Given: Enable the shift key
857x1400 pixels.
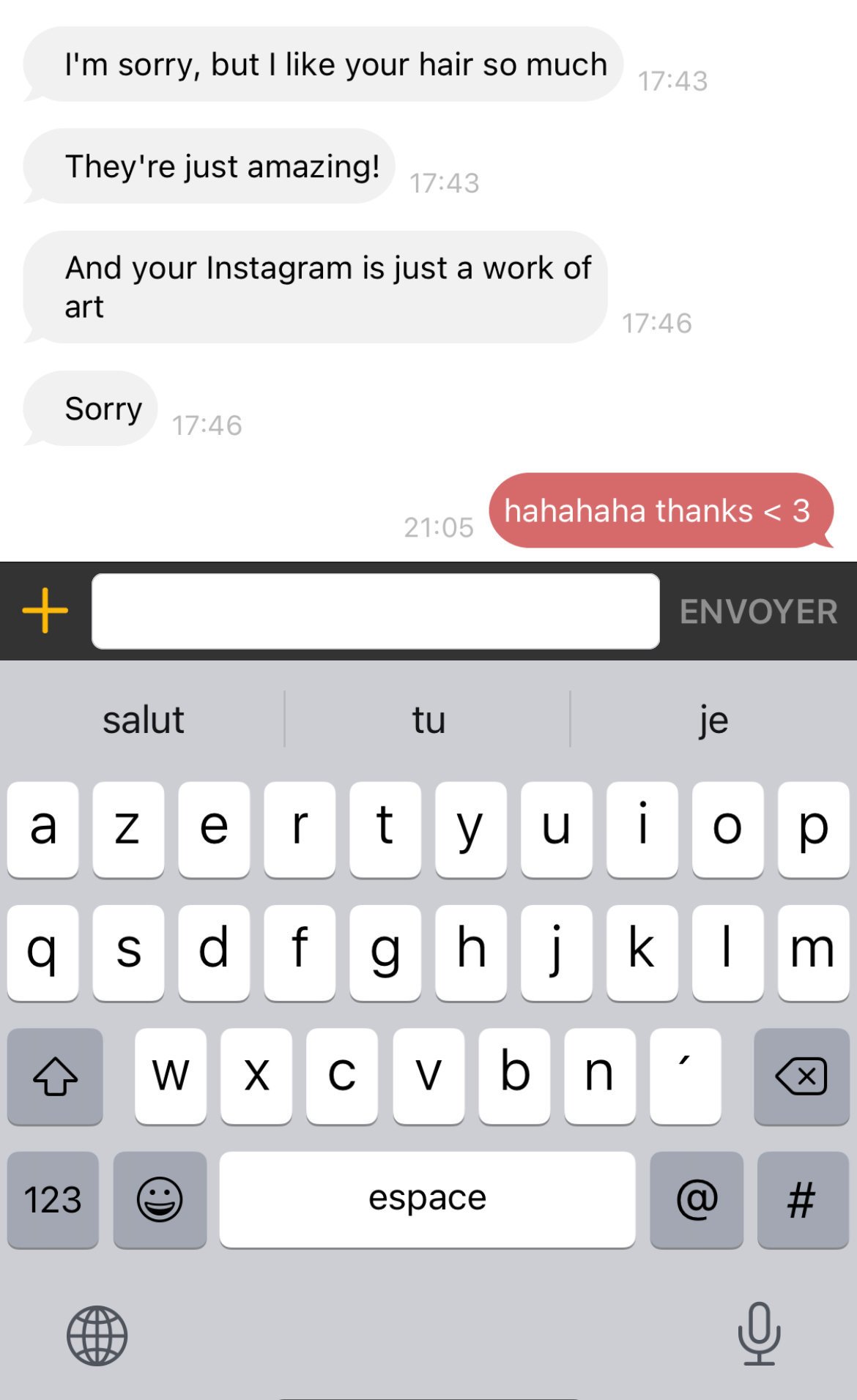Looking at the screenshot, I should pyautogui.click(x=55, y=1076).
